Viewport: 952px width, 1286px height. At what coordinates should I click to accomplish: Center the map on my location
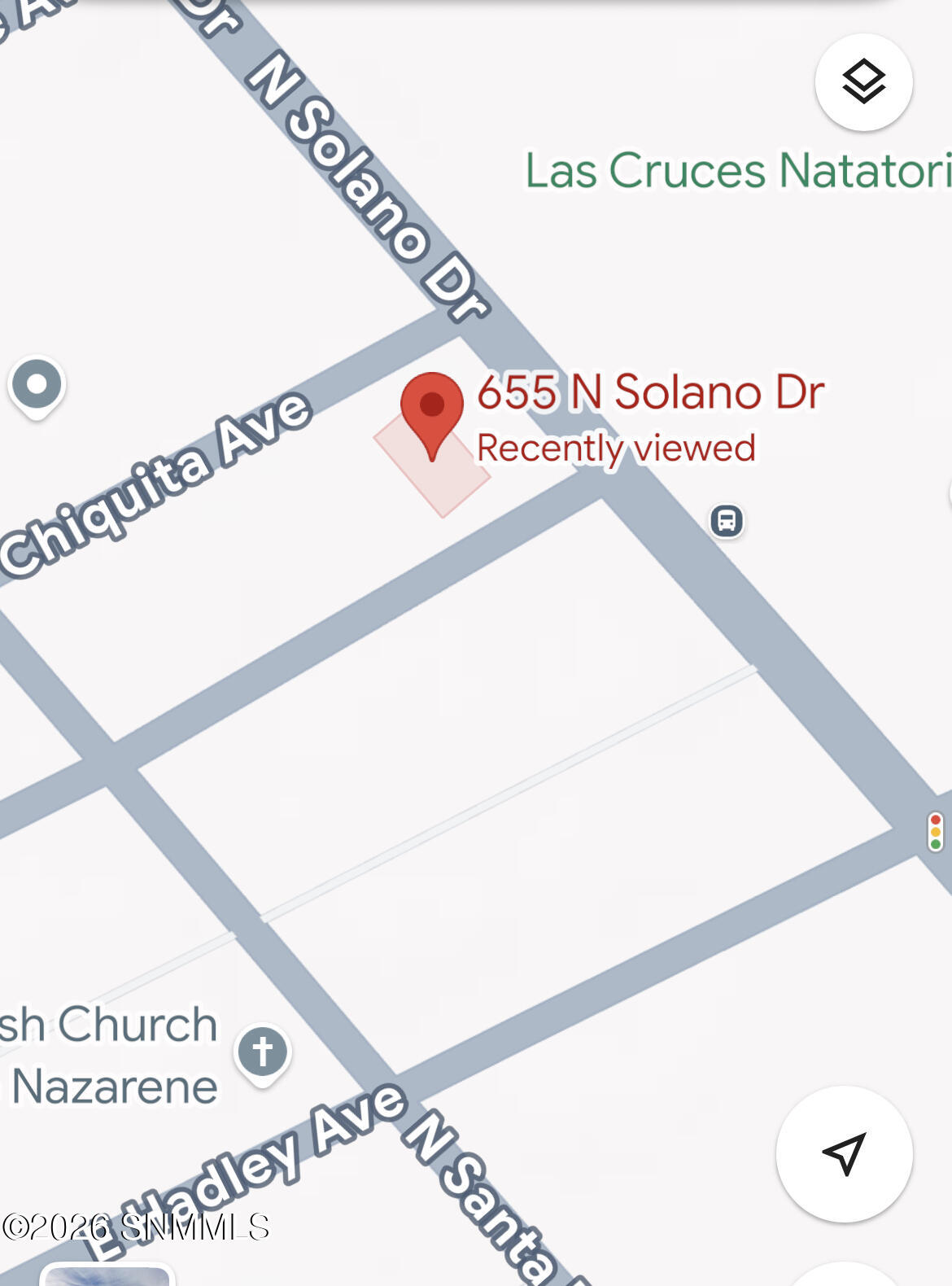click(x=844, y=1153)
